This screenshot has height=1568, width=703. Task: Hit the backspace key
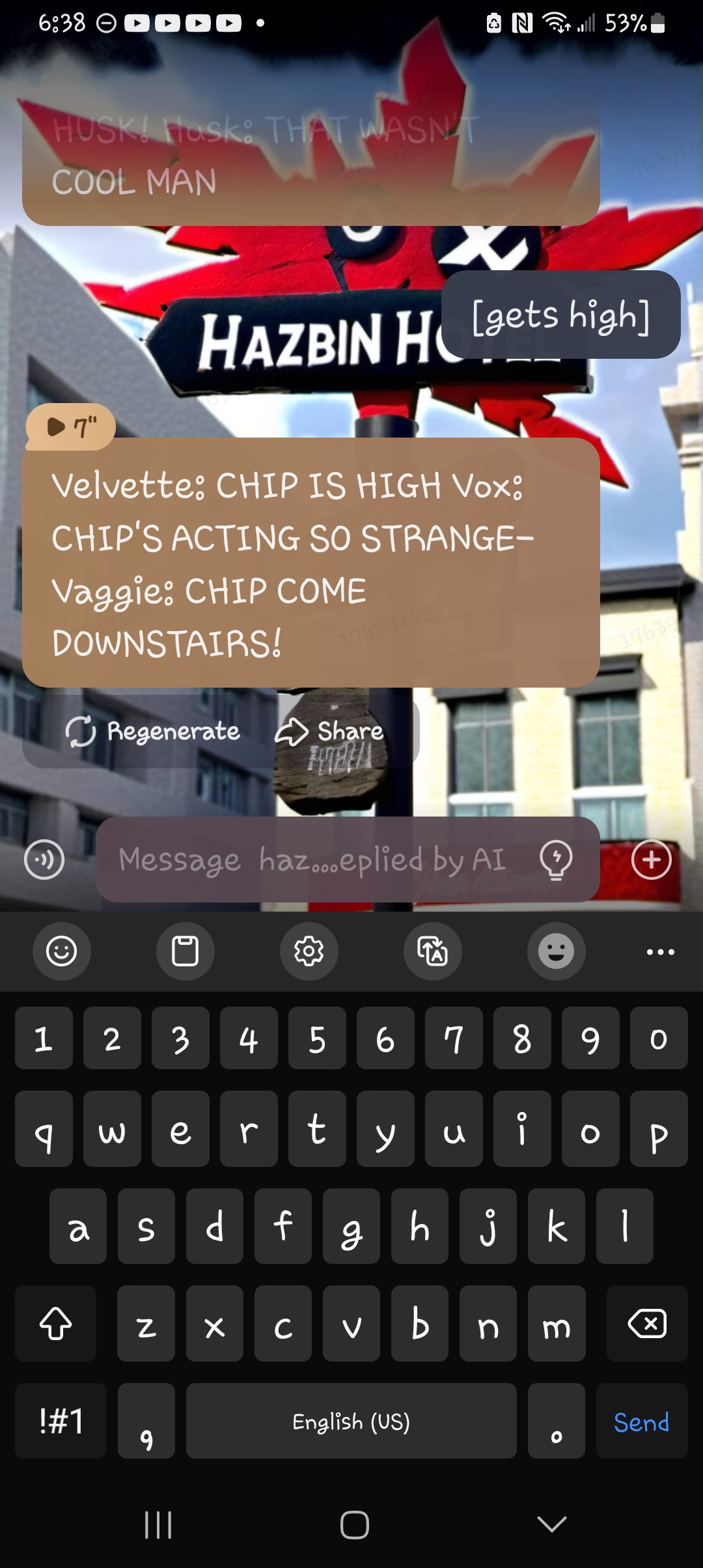tap(647, 1324)
